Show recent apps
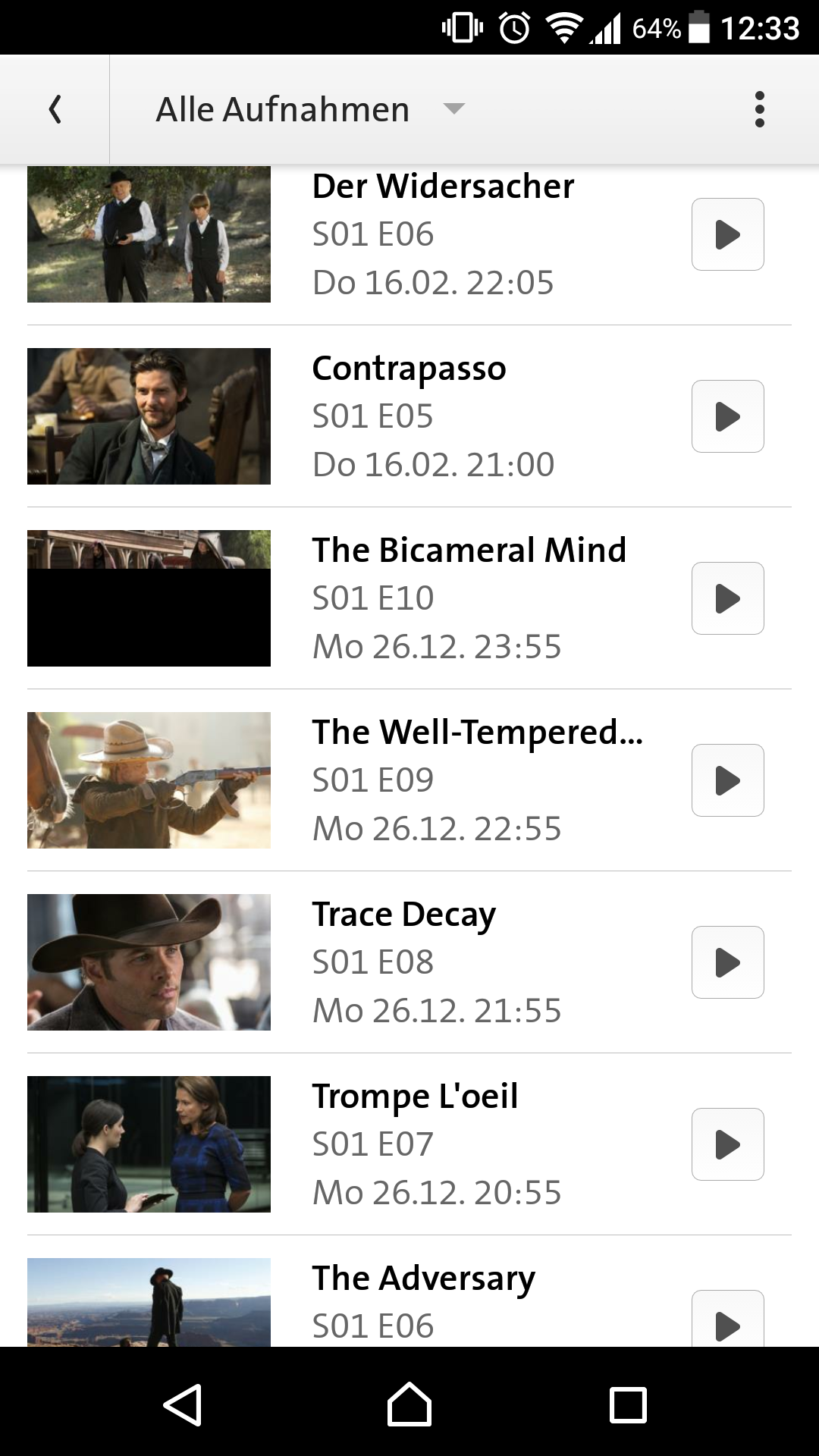The height and width of the screenshot is (1456, 819). click(x=628, y=1404)
